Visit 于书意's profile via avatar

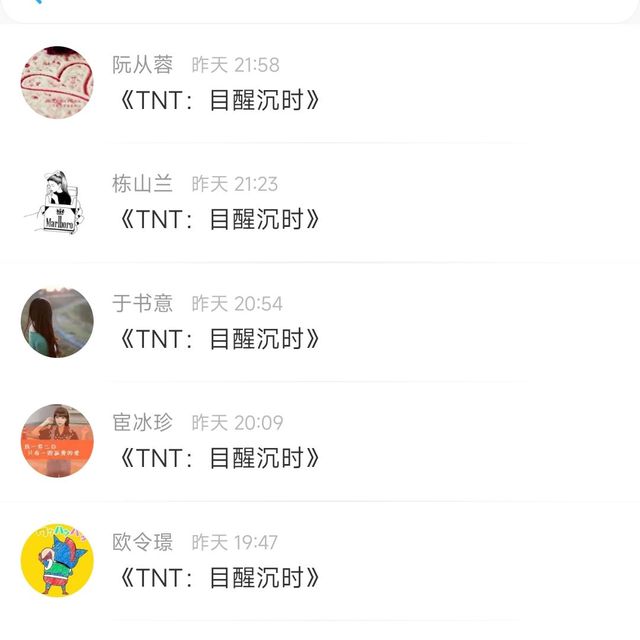pyautogui.click(x=57, y=321)
